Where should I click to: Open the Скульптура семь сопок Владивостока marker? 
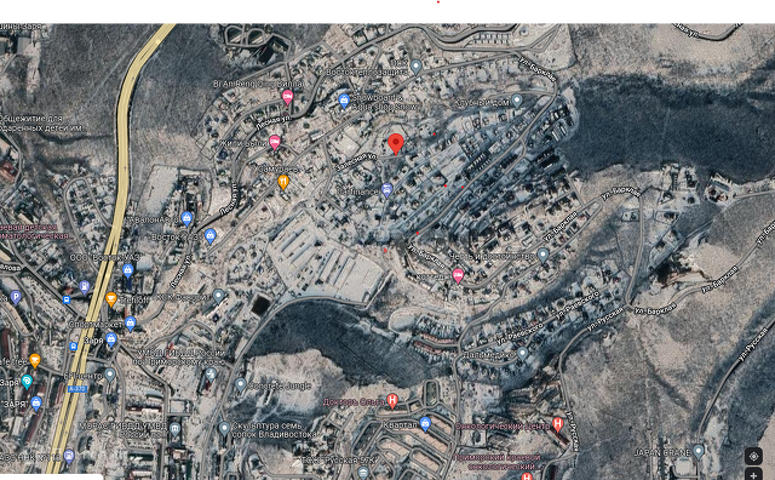[x=224, y=428]
